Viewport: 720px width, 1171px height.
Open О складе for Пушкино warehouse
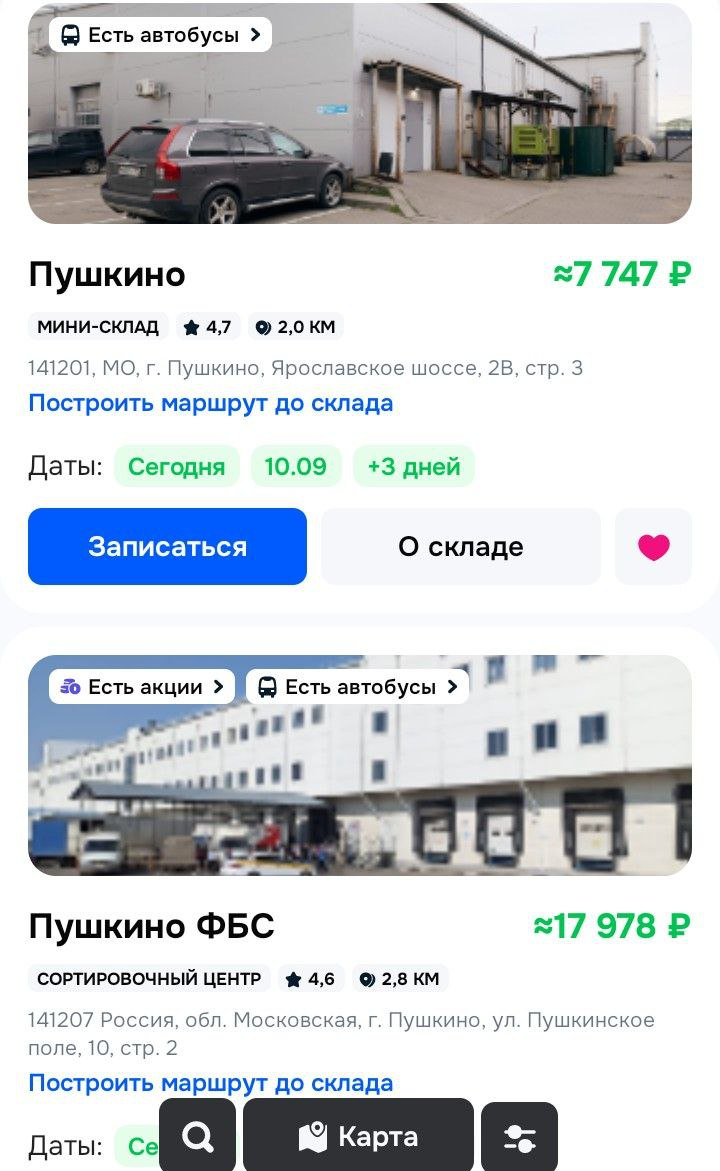[x=460, y=546]
